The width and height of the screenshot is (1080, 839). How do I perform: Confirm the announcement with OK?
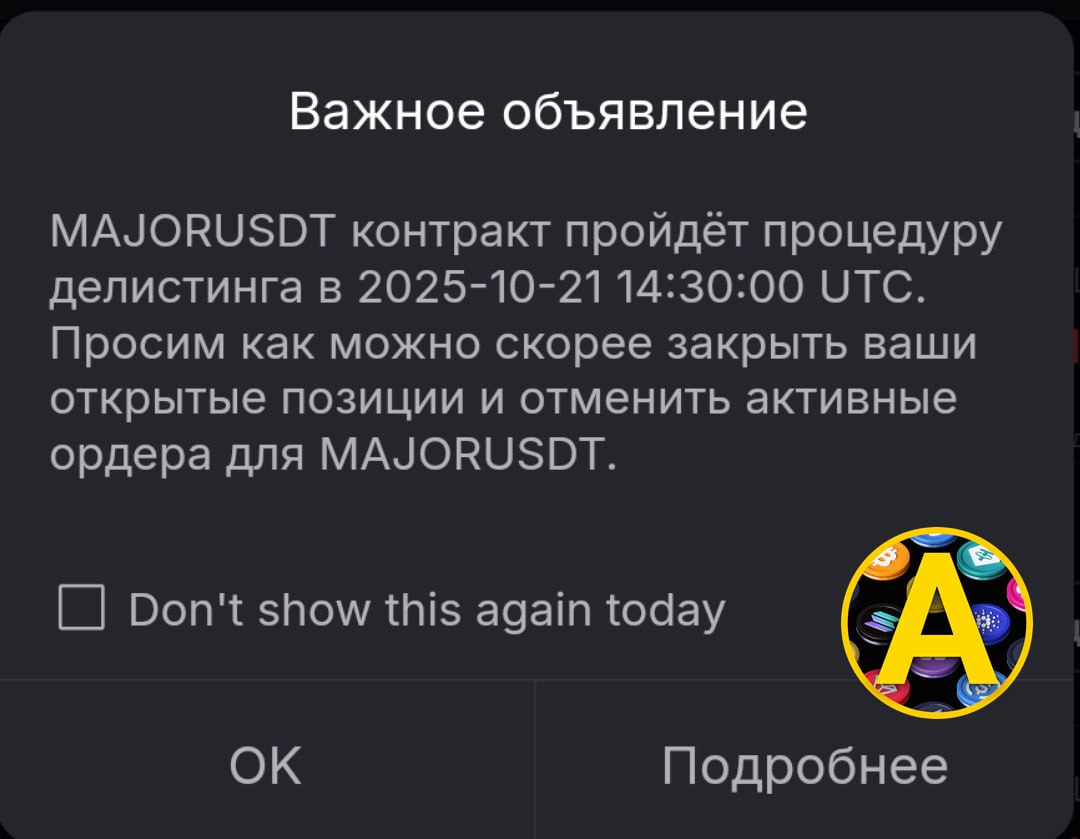(x=265, y=766)
